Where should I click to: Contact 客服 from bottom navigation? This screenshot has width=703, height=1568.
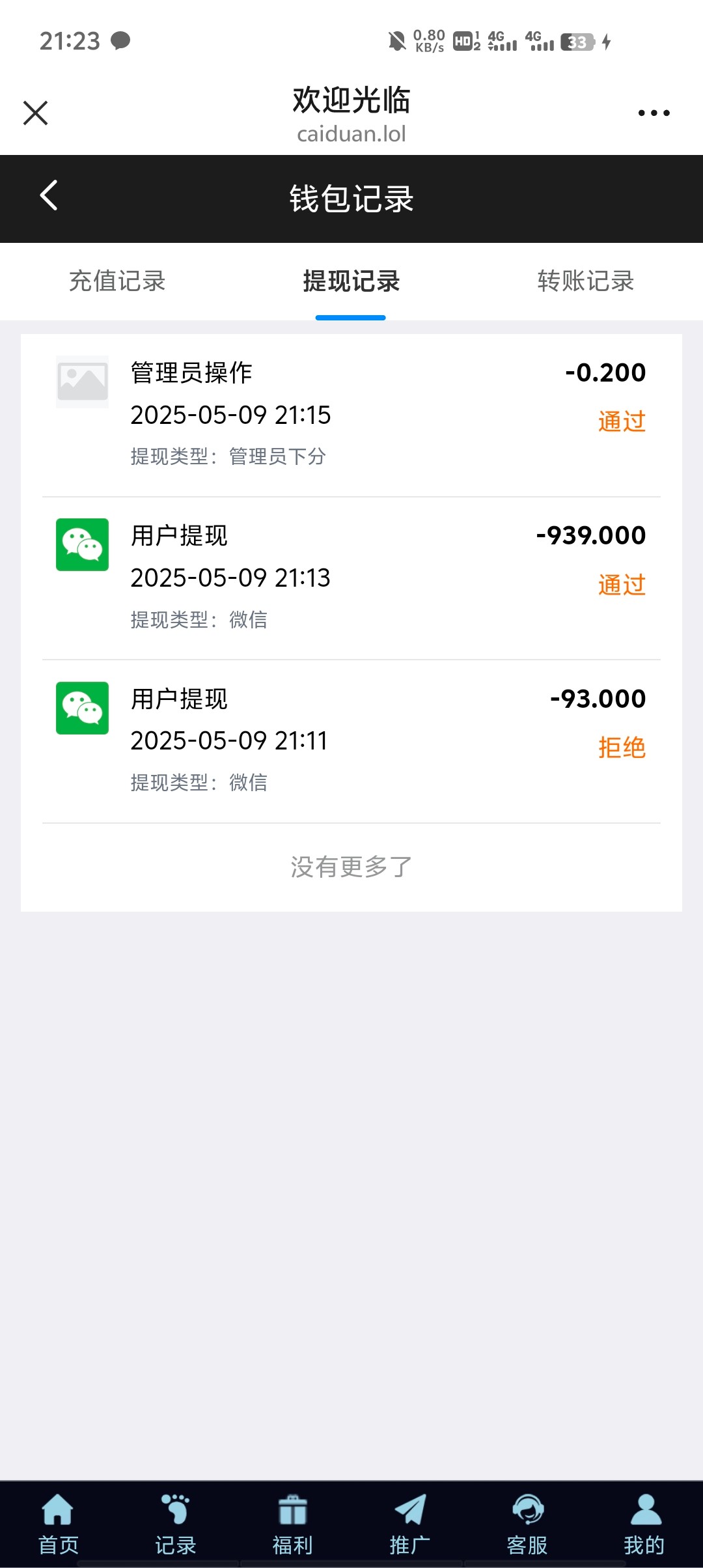pyautogui.click(x=527, y=1524)
